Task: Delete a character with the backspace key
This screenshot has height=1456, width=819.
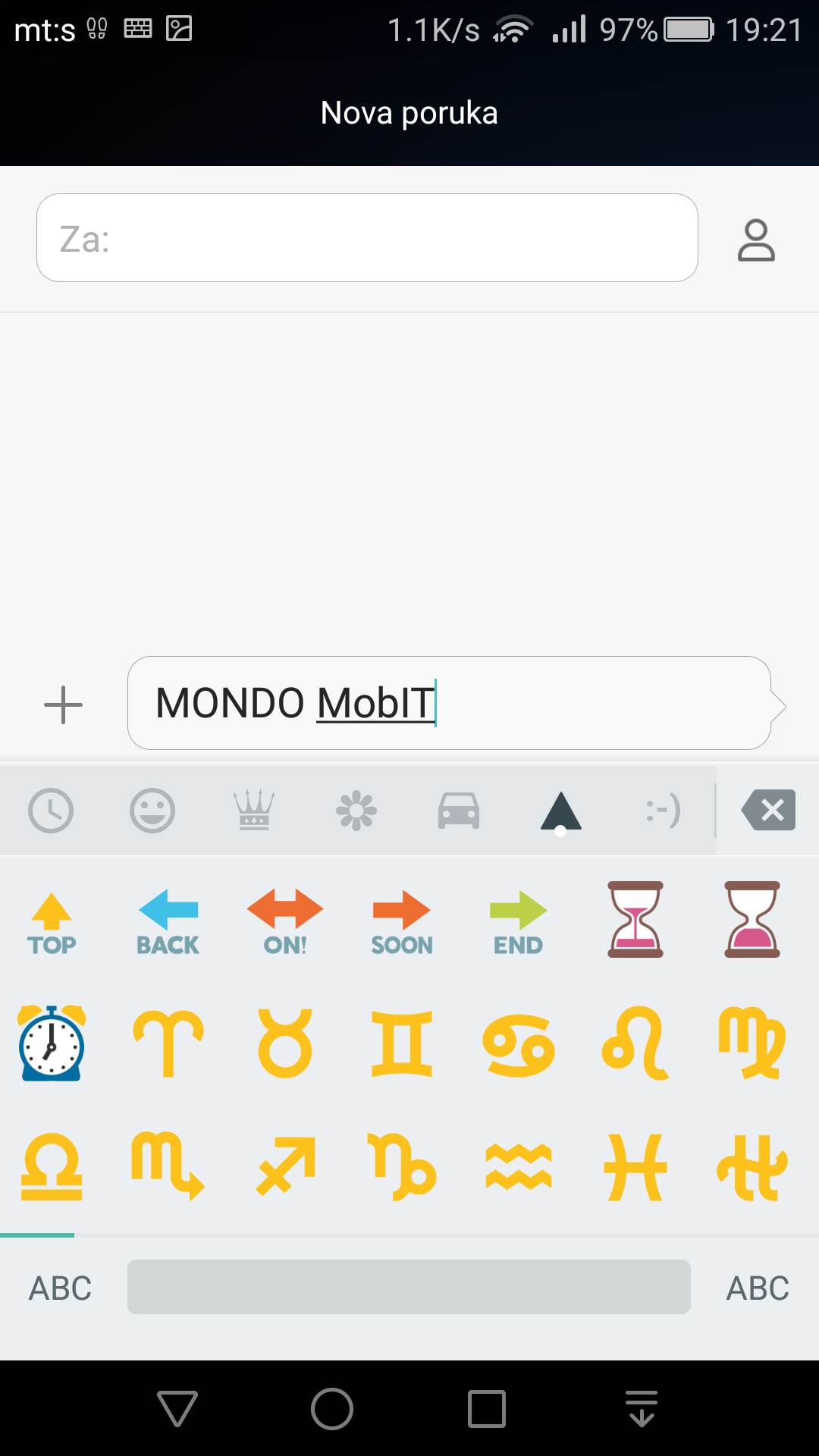Action: coord(768,810)
